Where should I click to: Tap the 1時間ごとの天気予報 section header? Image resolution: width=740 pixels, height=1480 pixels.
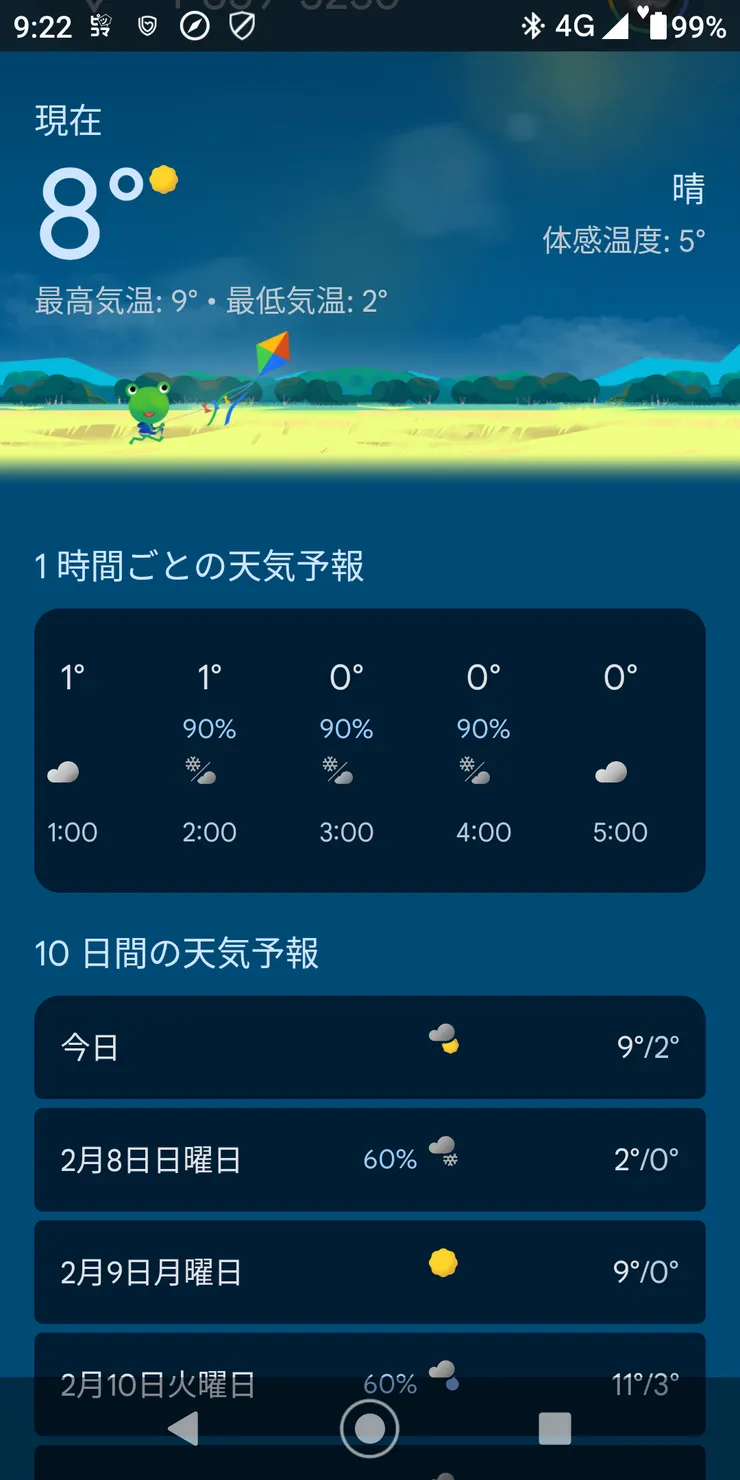click(200, 566)
